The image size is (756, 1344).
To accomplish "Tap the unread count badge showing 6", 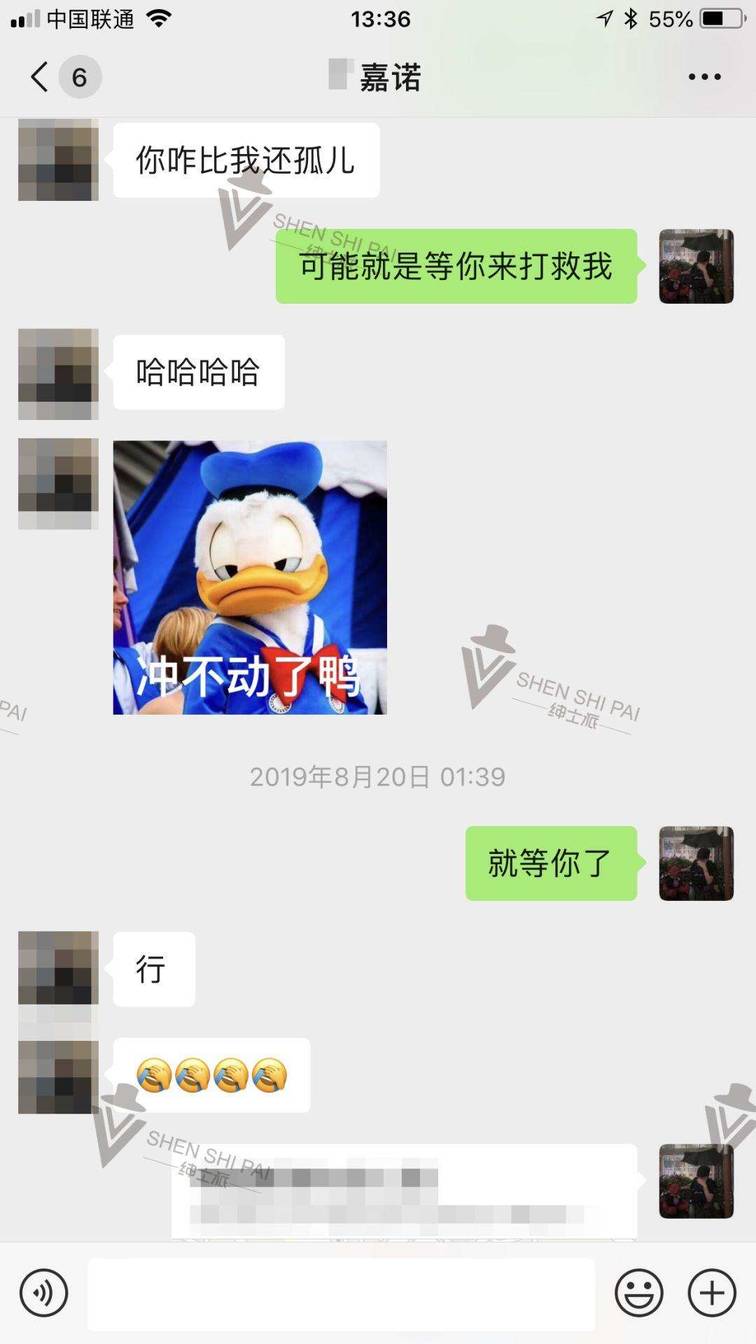I will point(77,76).
